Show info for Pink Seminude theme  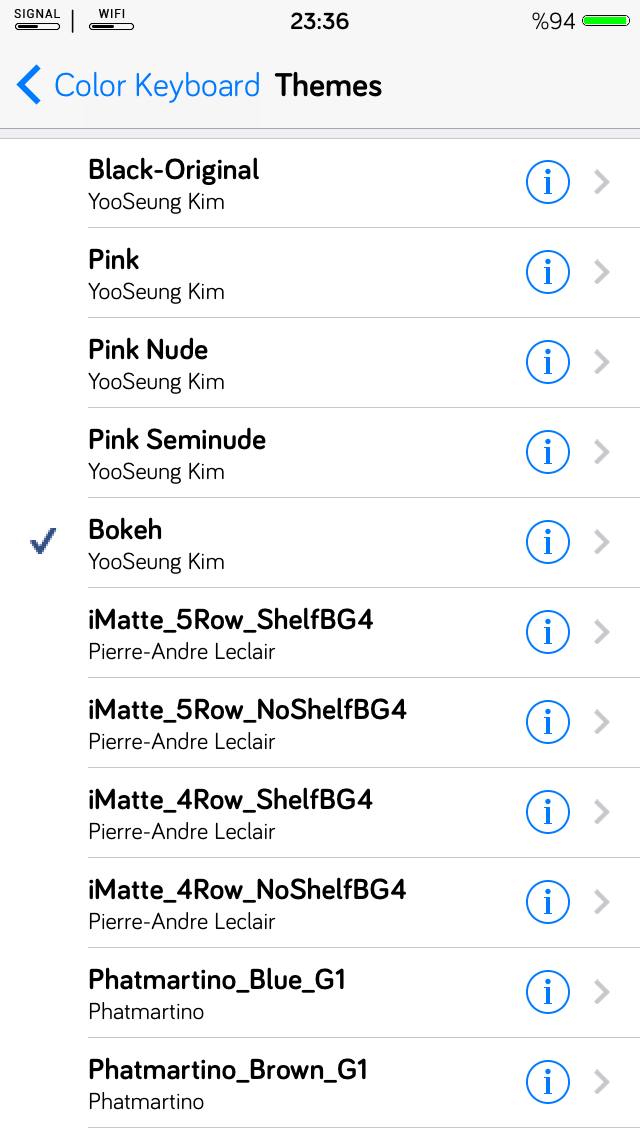(547, 452)
